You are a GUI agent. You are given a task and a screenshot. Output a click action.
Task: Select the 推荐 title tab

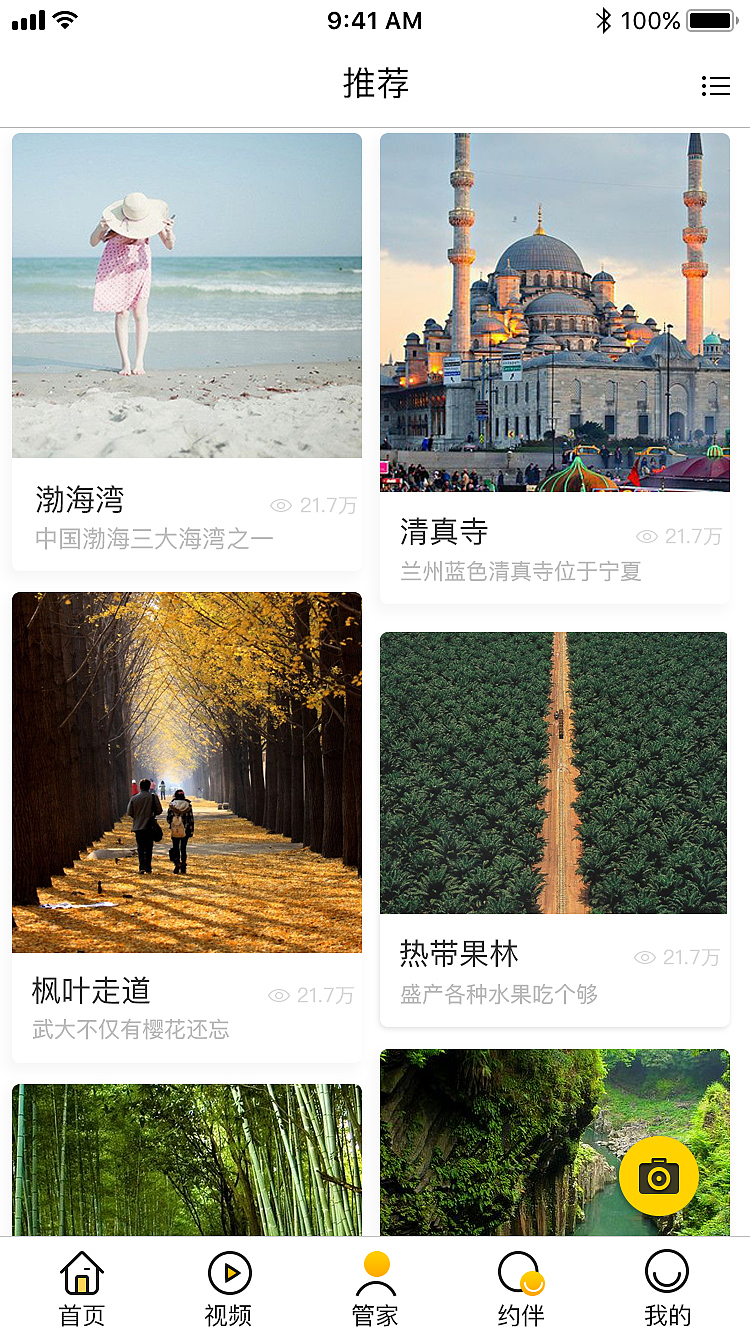point(375,85)
